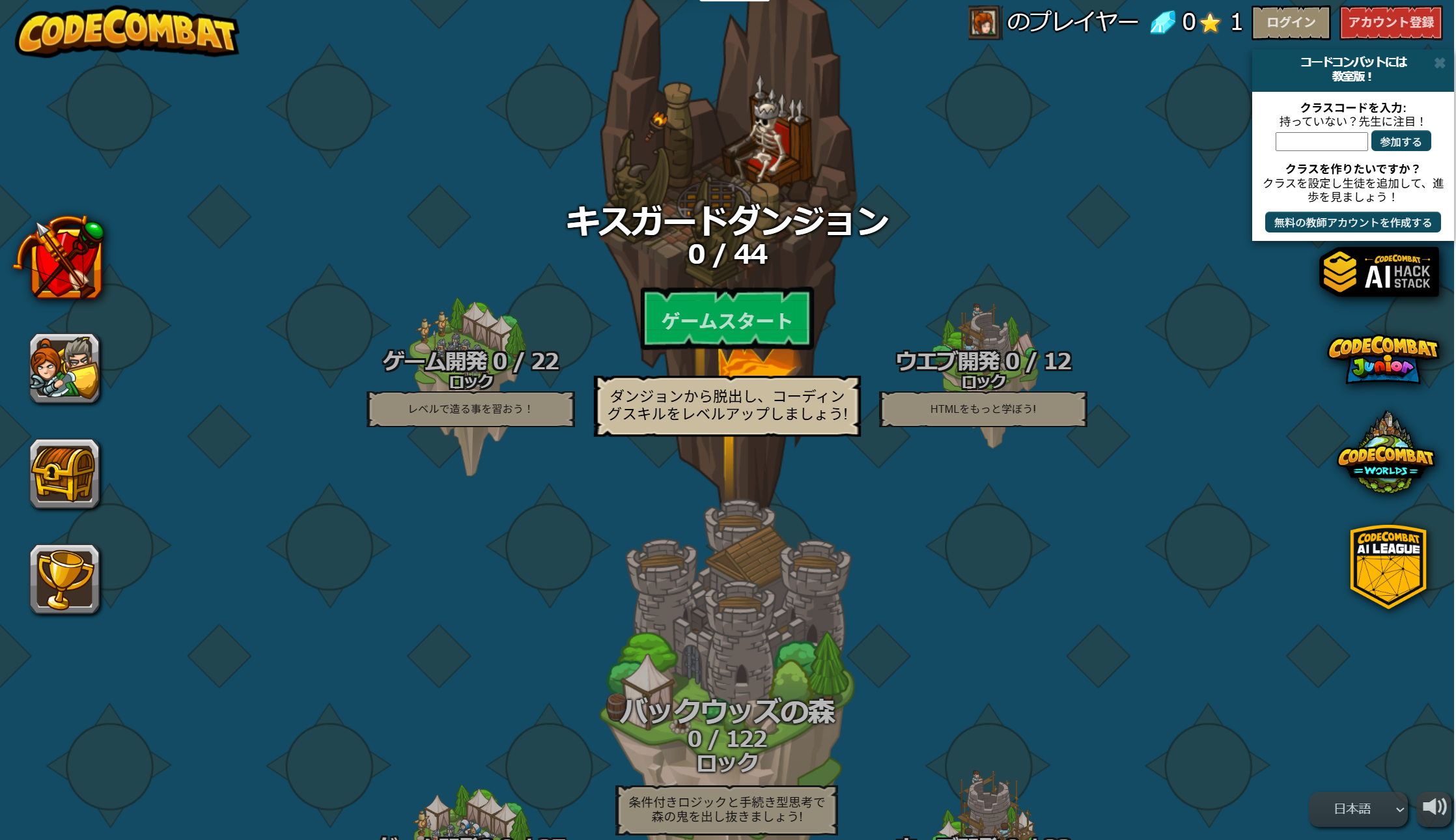Open CodeCombat Junior
This screenshot has height=840, width=1456.
pos(1382,359)
